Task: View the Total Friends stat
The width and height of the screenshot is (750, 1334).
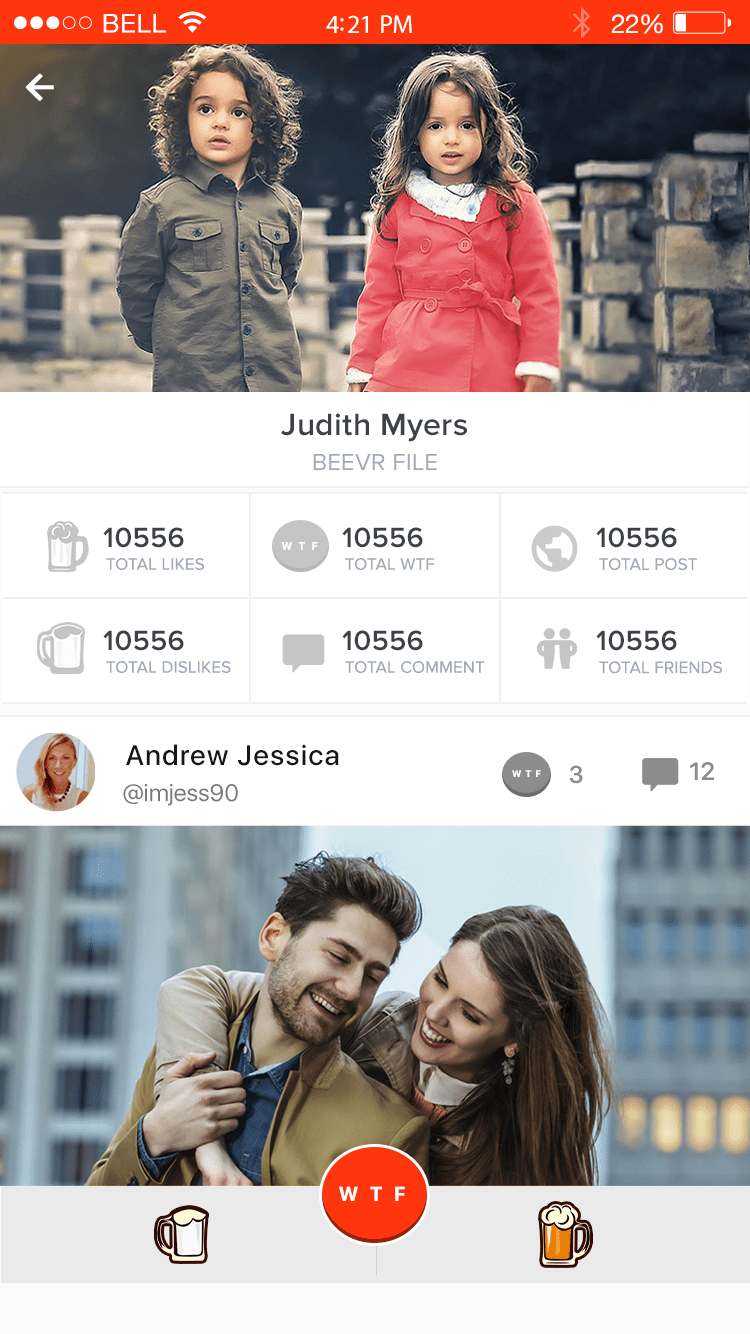Action: coord(625,651)
